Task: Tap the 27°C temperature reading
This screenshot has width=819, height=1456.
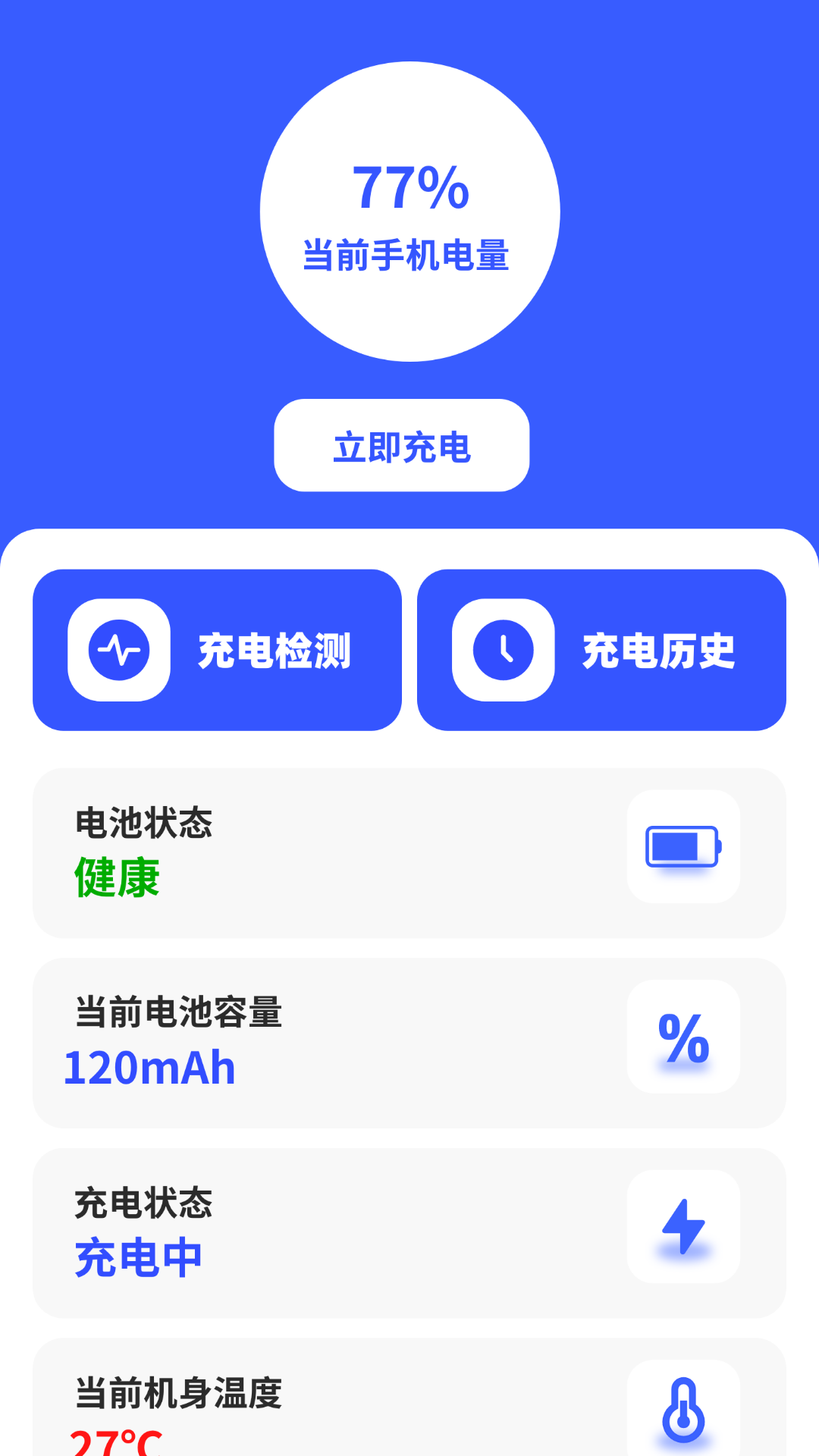Action: 115,1444
